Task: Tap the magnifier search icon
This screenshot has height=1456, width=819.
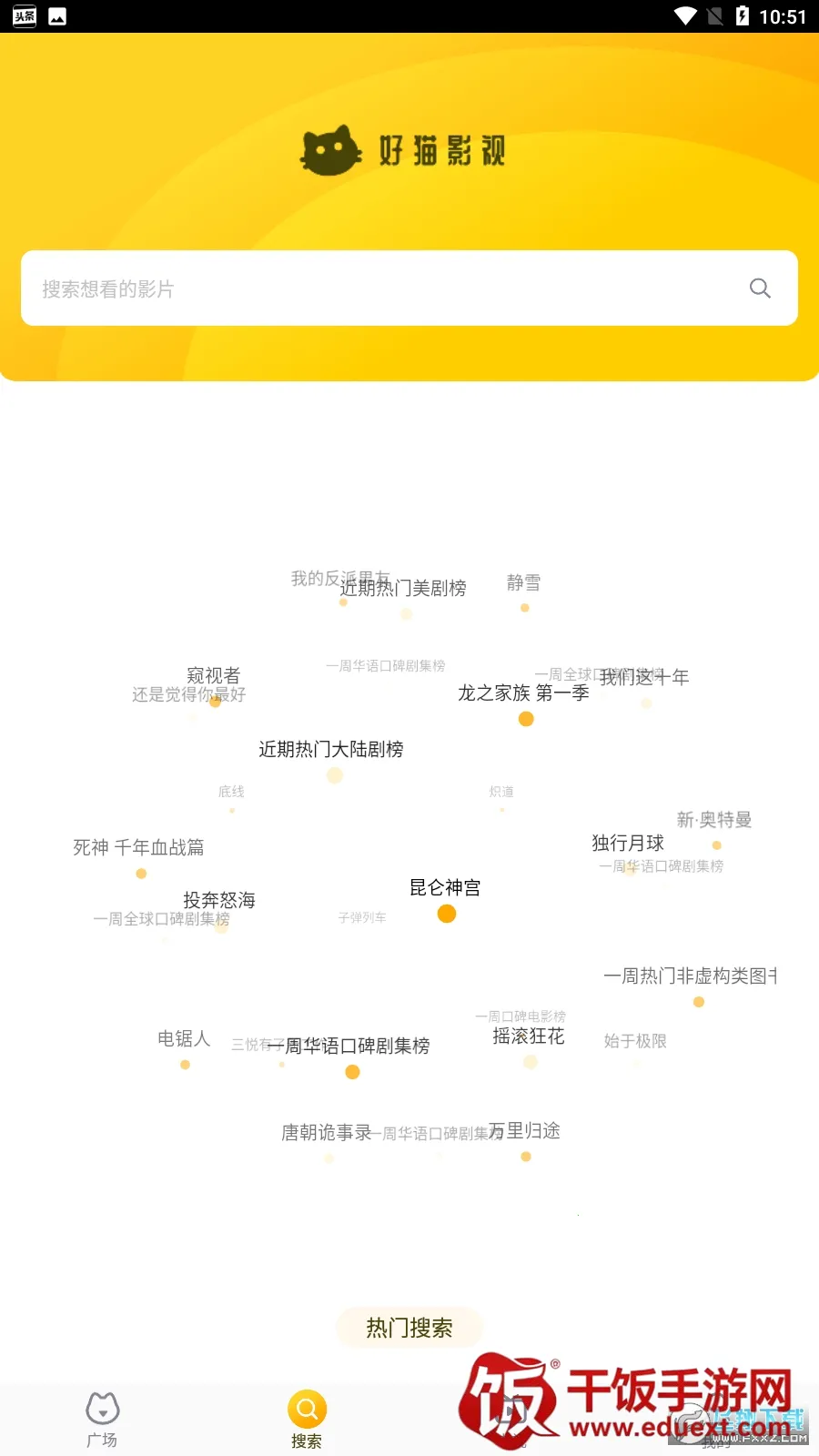Action: (x=760, y=288)
